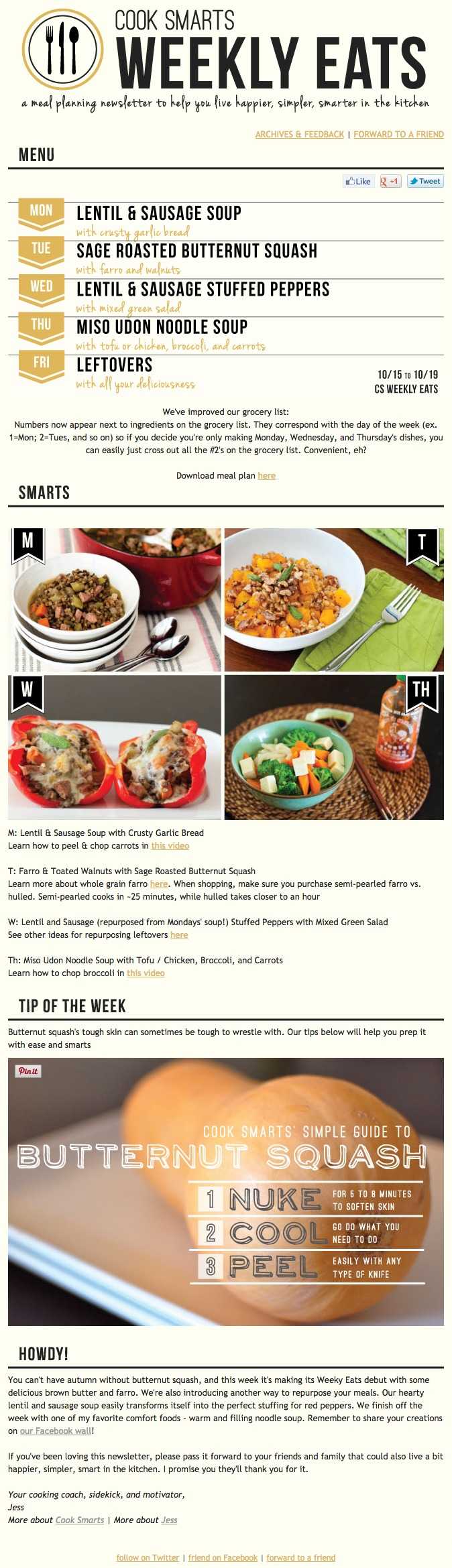
Task: Learn more about whole grain farro here
Action: pyautogui.click(x=159, y=884)
